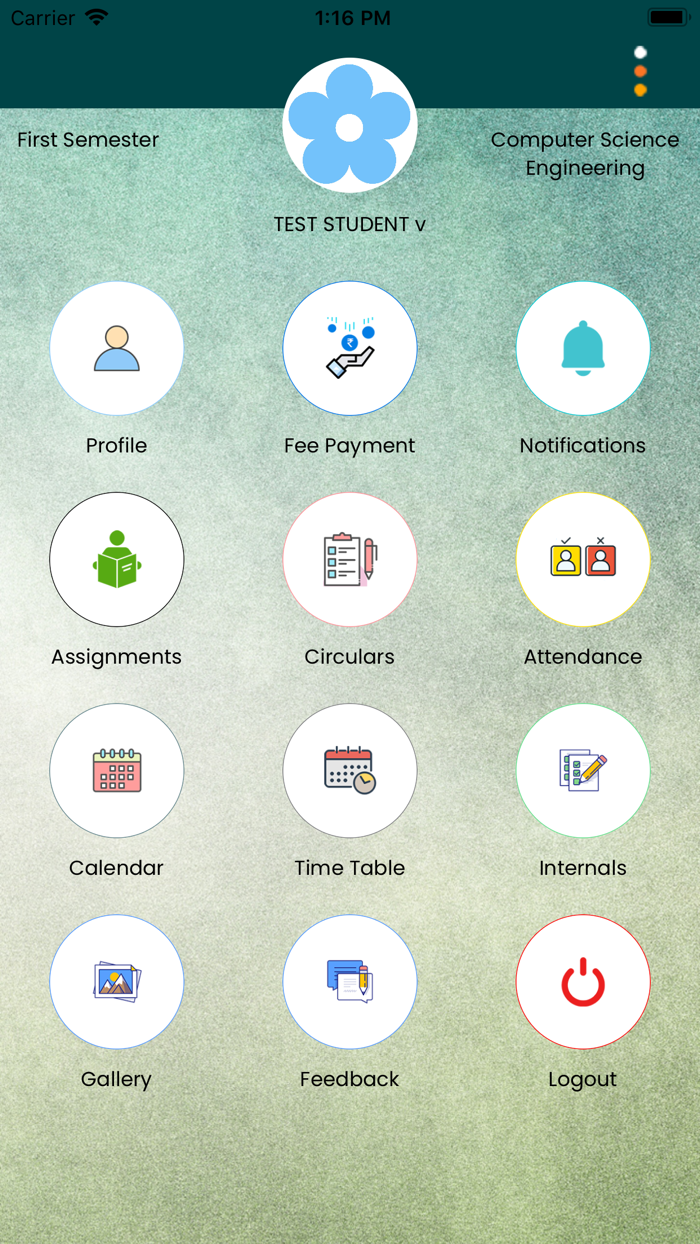The image size is (700, 1244).
Task: View Notifications
Action: point(583,348)
